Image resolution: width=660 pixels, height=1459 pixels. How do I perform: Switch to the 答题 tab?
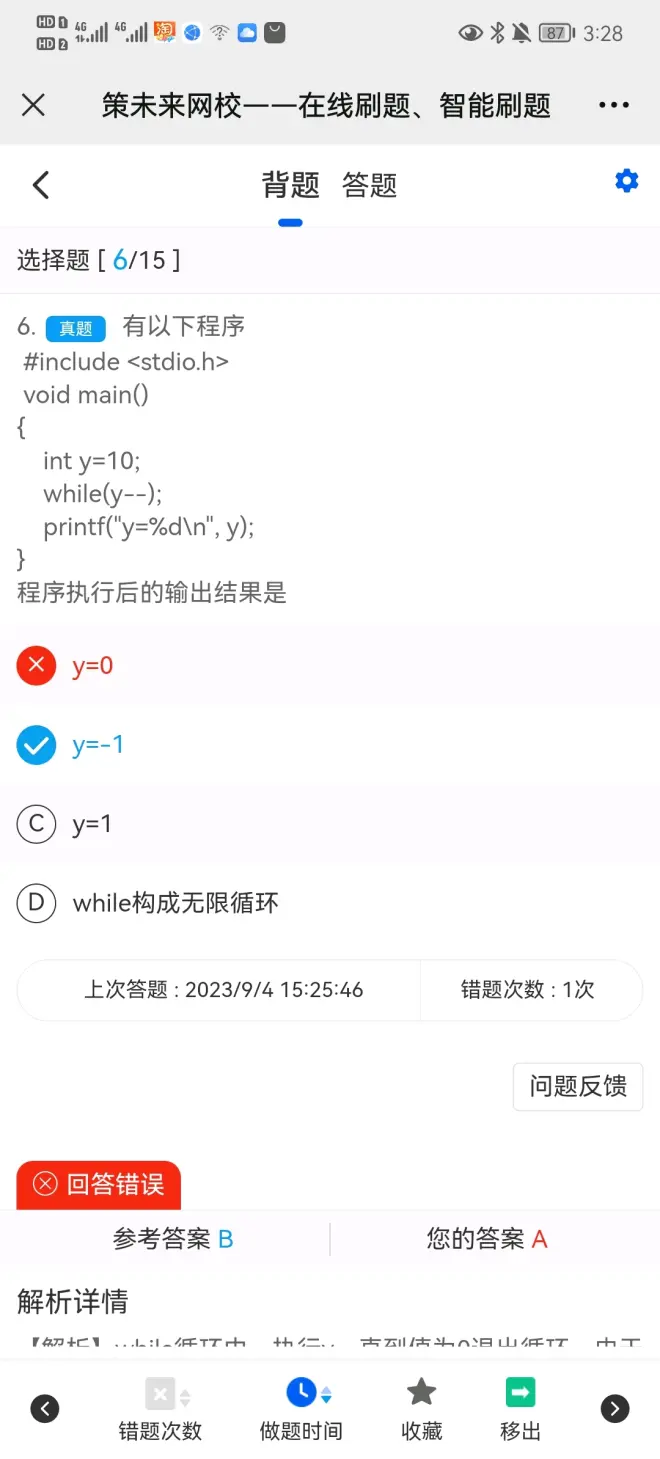370,185
